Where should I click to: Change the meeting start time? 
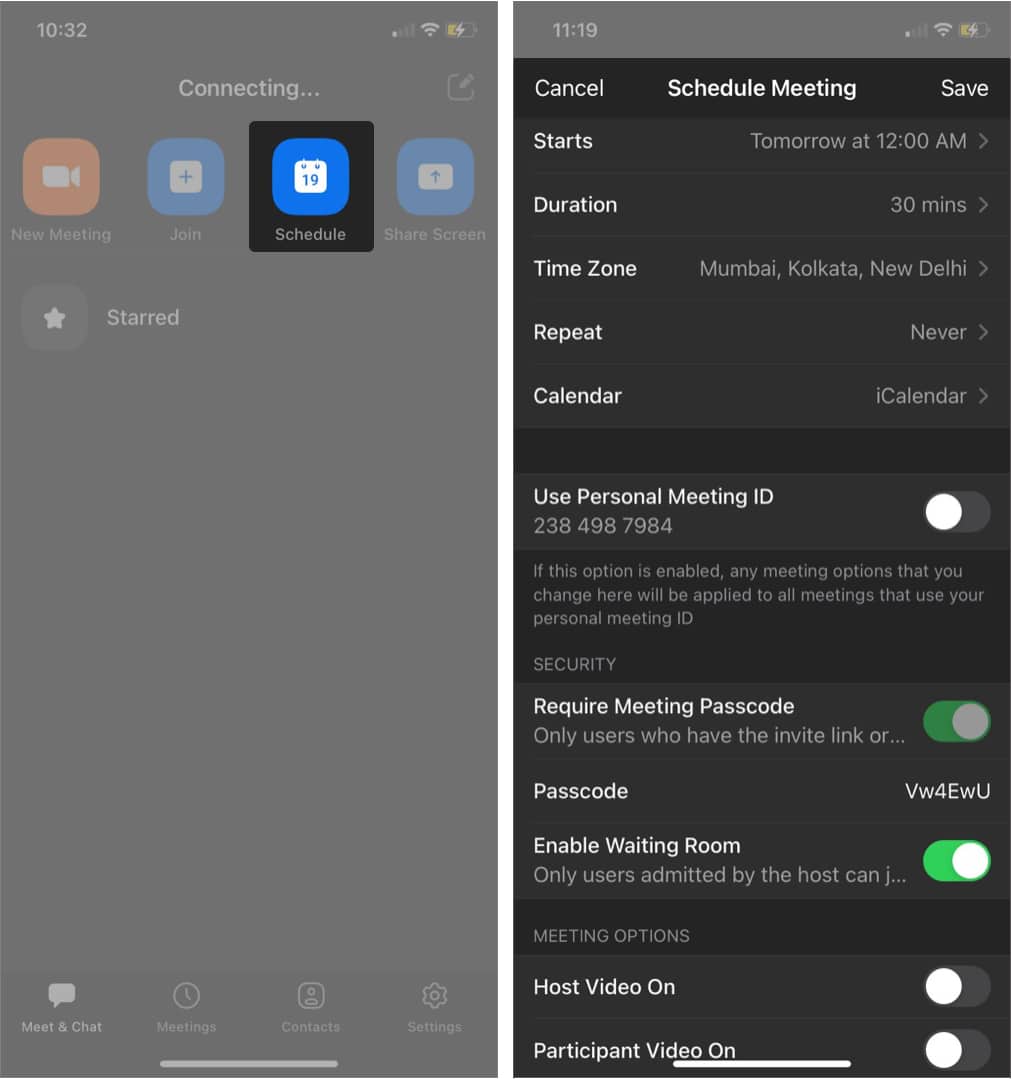coord(761,141)
